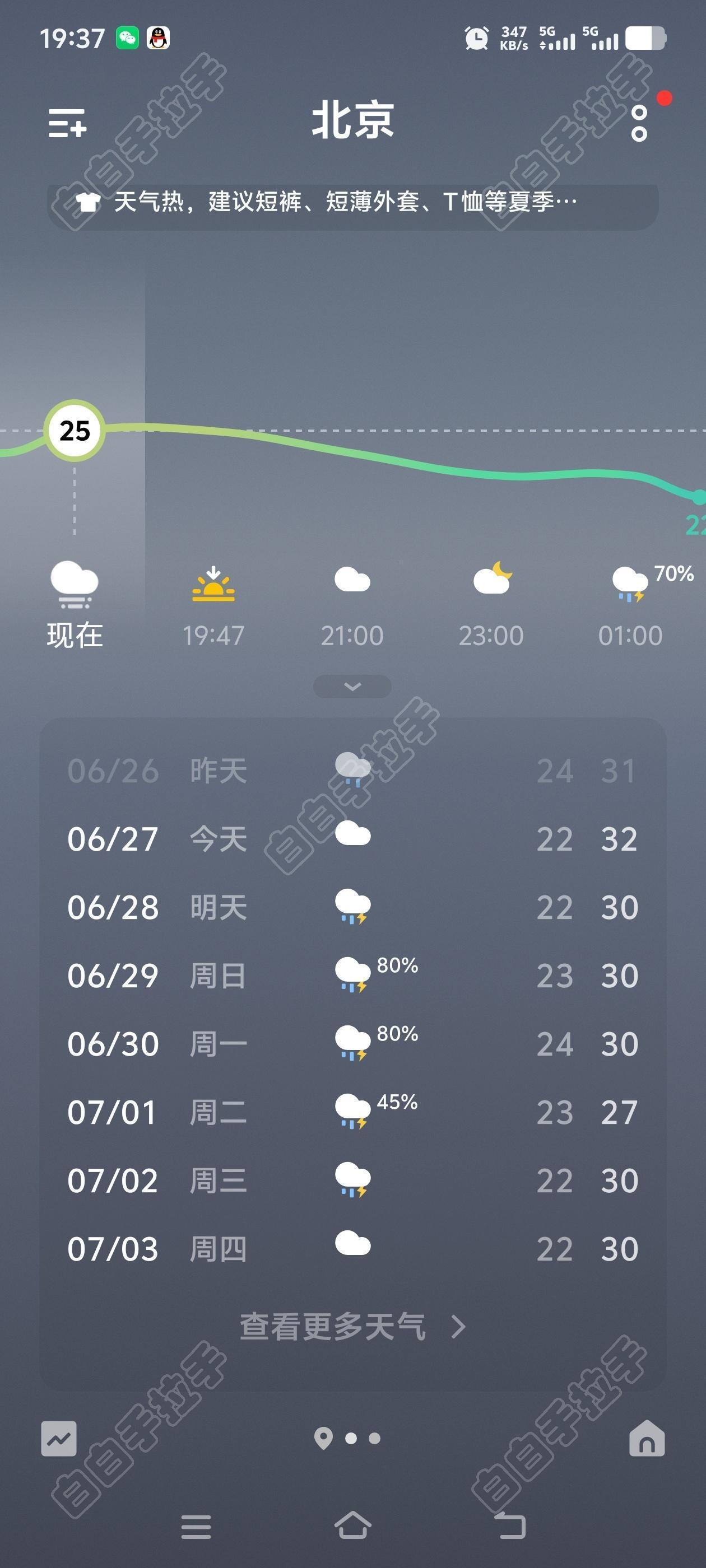Open the overflow menu with red dot
This screenshot has width=706, height=1568.
click(640, 124)
